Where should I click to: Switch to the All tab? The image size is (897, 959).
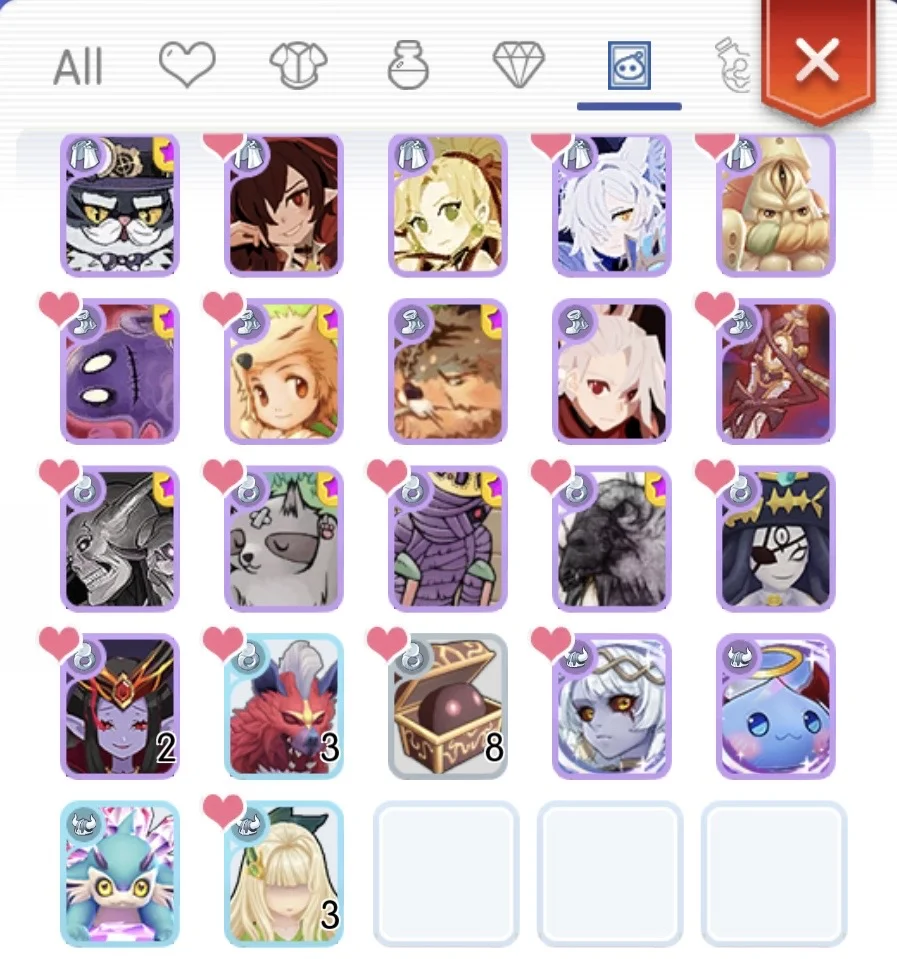78,68
